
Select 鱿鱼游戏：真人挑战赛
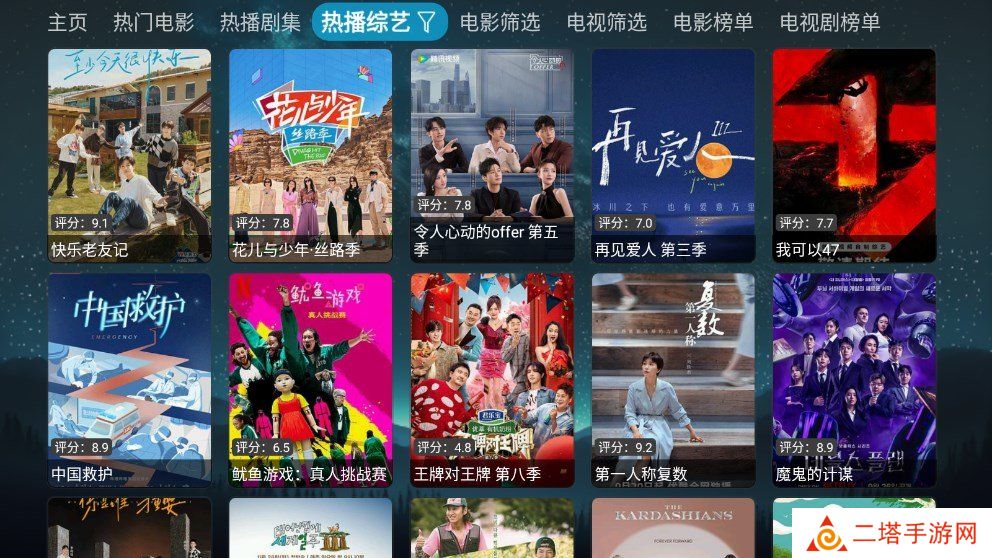coord(311,380)
